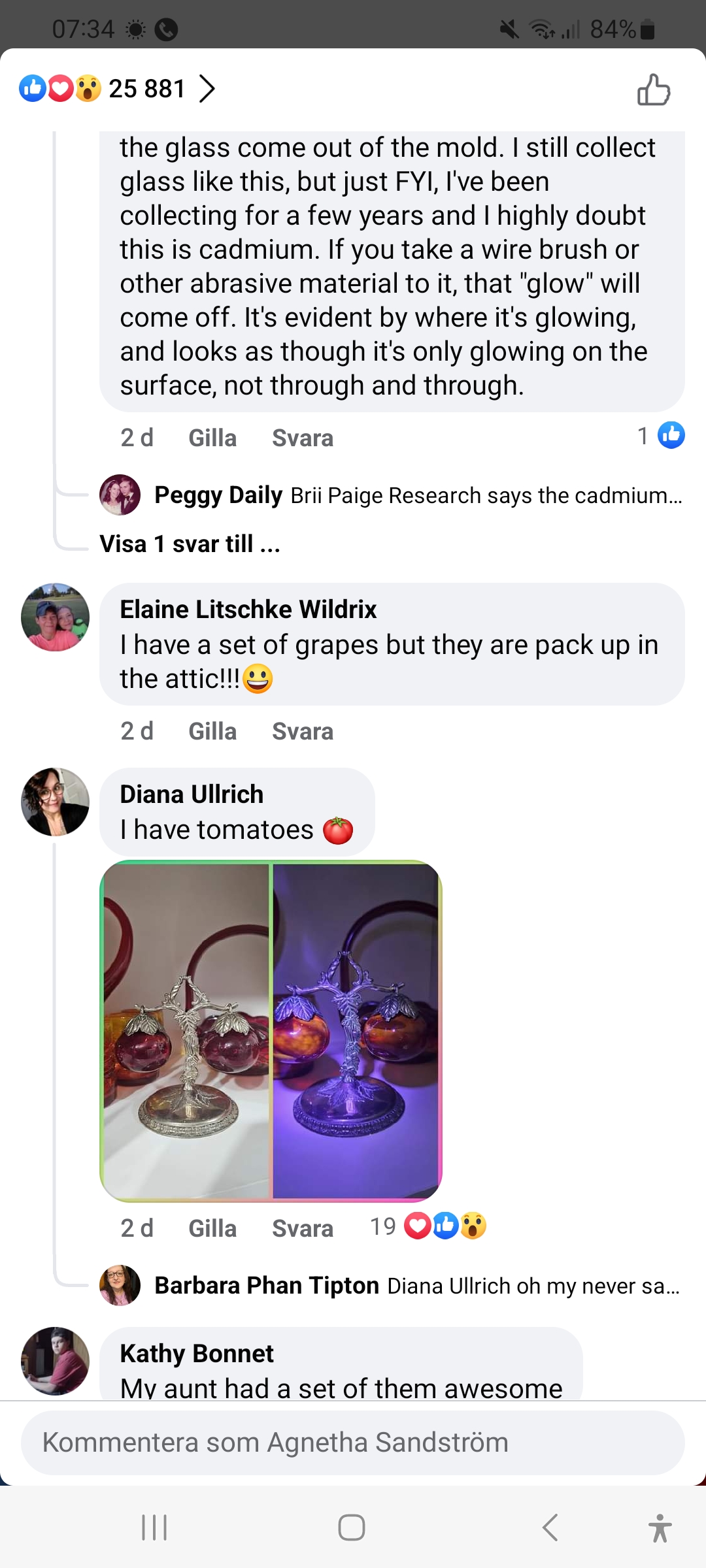Viewport: 706px width, 1568px height.
Task: Reply to Elaine Litschke Wildrix via Svara
Action: pyautogui.click(x=302, y=731)
